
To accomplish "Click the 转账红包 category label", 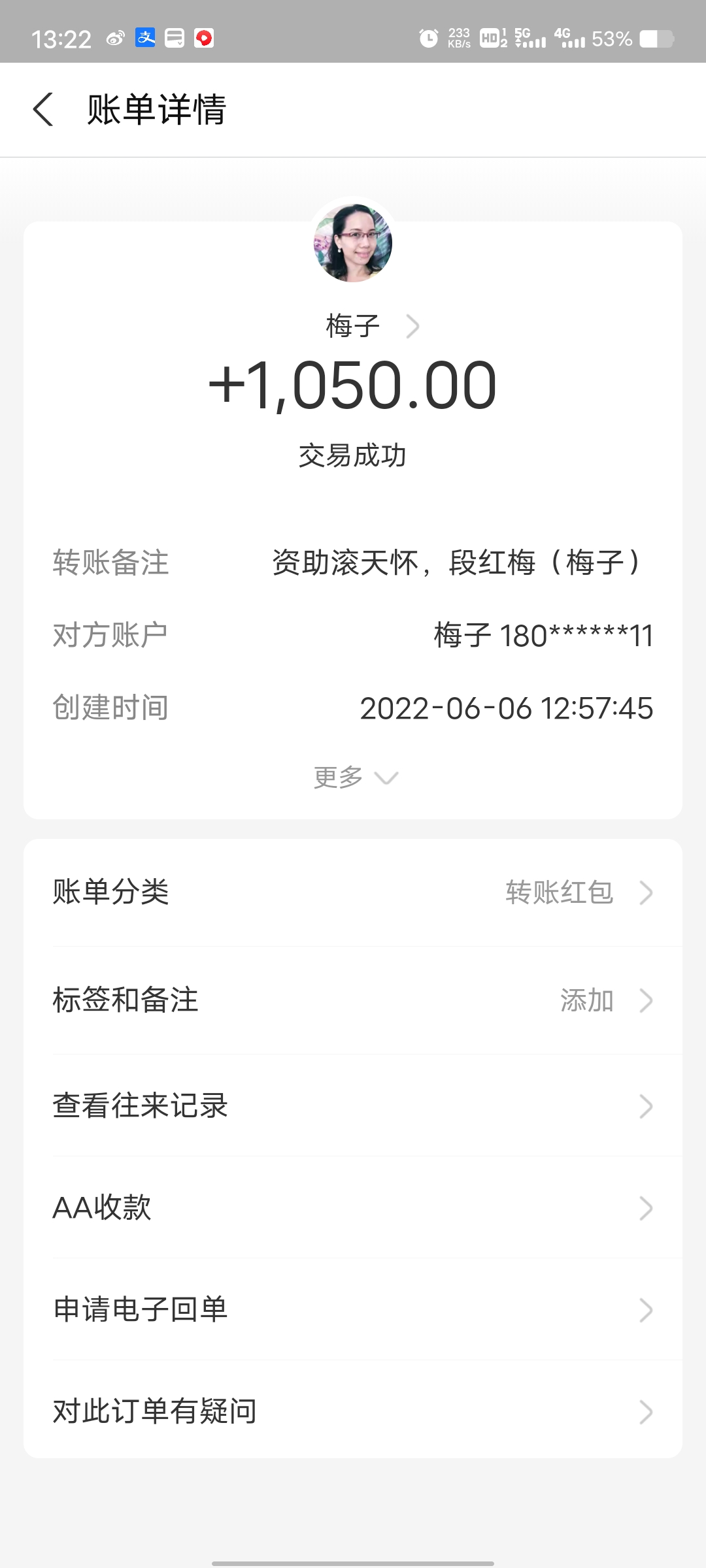I will click(x=560, y=892).
